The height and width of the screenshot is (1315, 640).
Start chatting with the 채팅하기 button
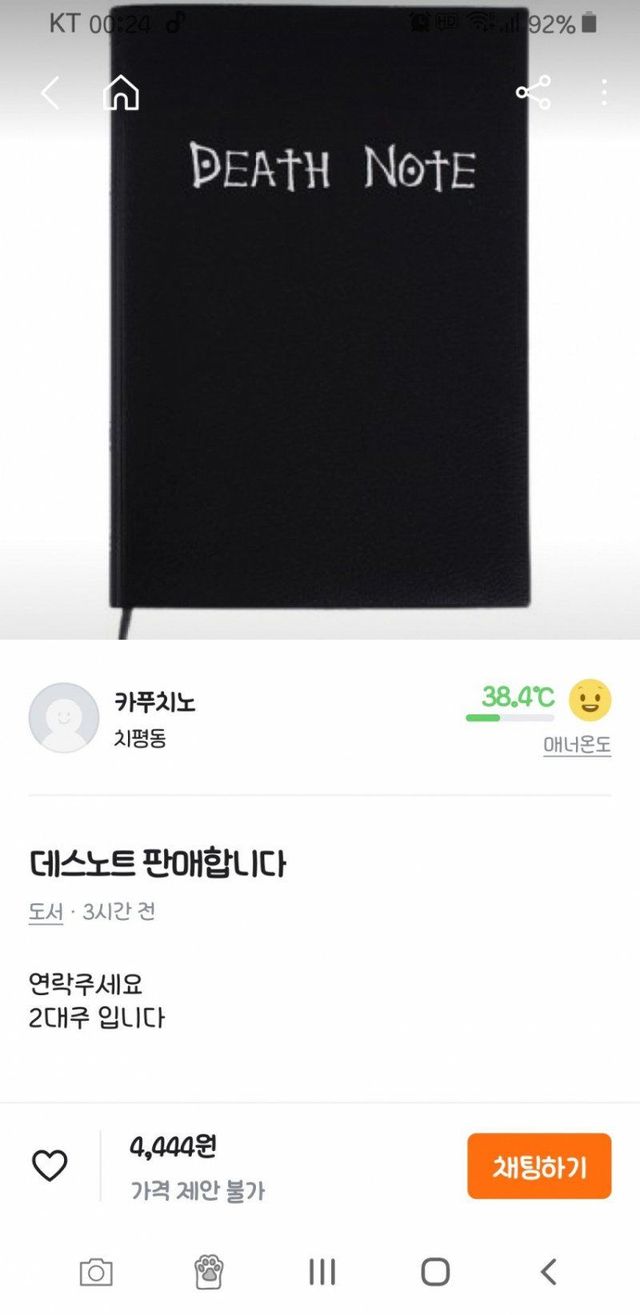point(538,1166)
